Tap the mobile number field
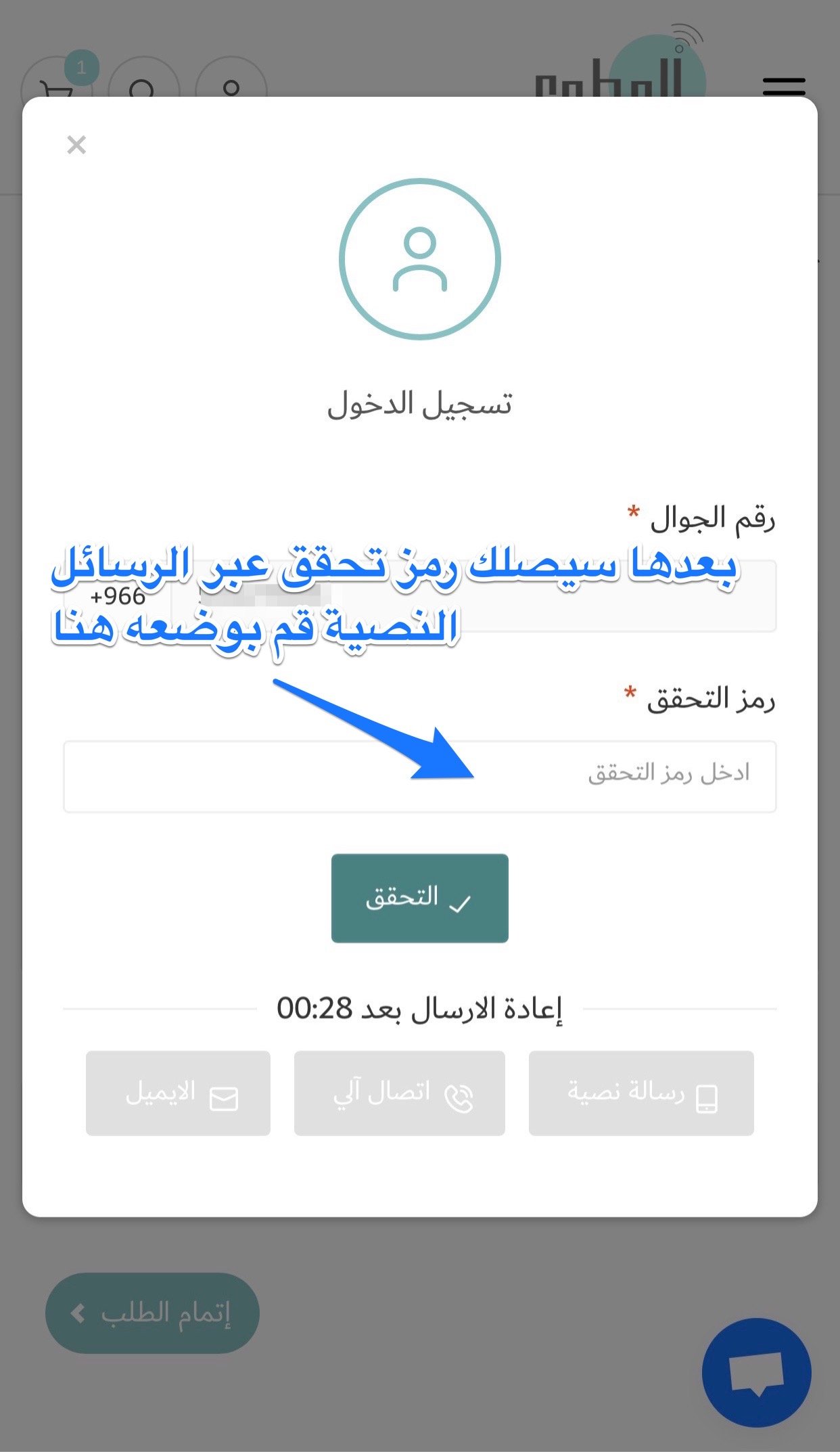 click(x=473, y=596)
